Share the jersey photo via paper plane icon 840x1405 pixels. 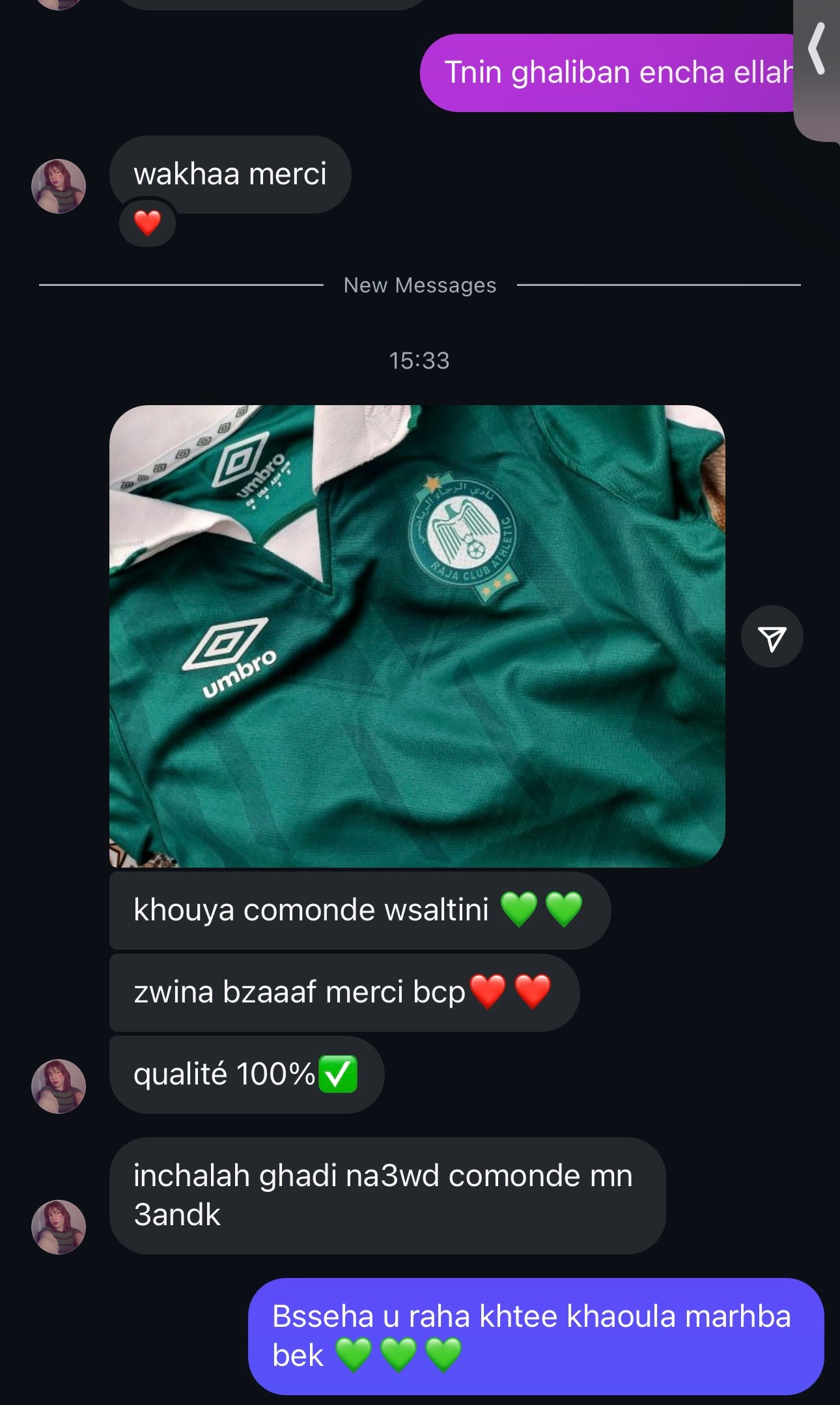click(x=772, y=637)
